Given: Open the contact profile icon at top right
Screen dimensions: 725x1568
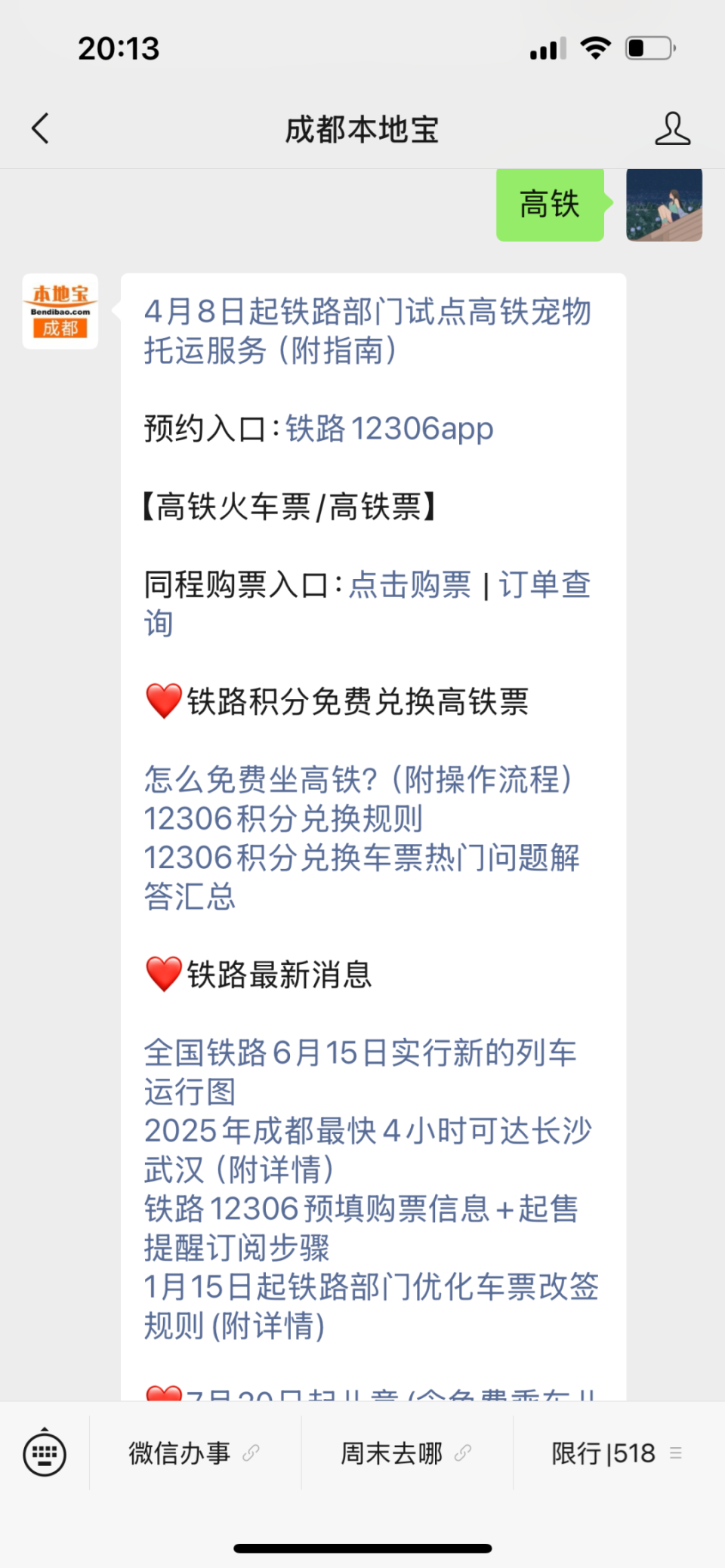Looking at the screenshot, I should (x=672, y=128).
